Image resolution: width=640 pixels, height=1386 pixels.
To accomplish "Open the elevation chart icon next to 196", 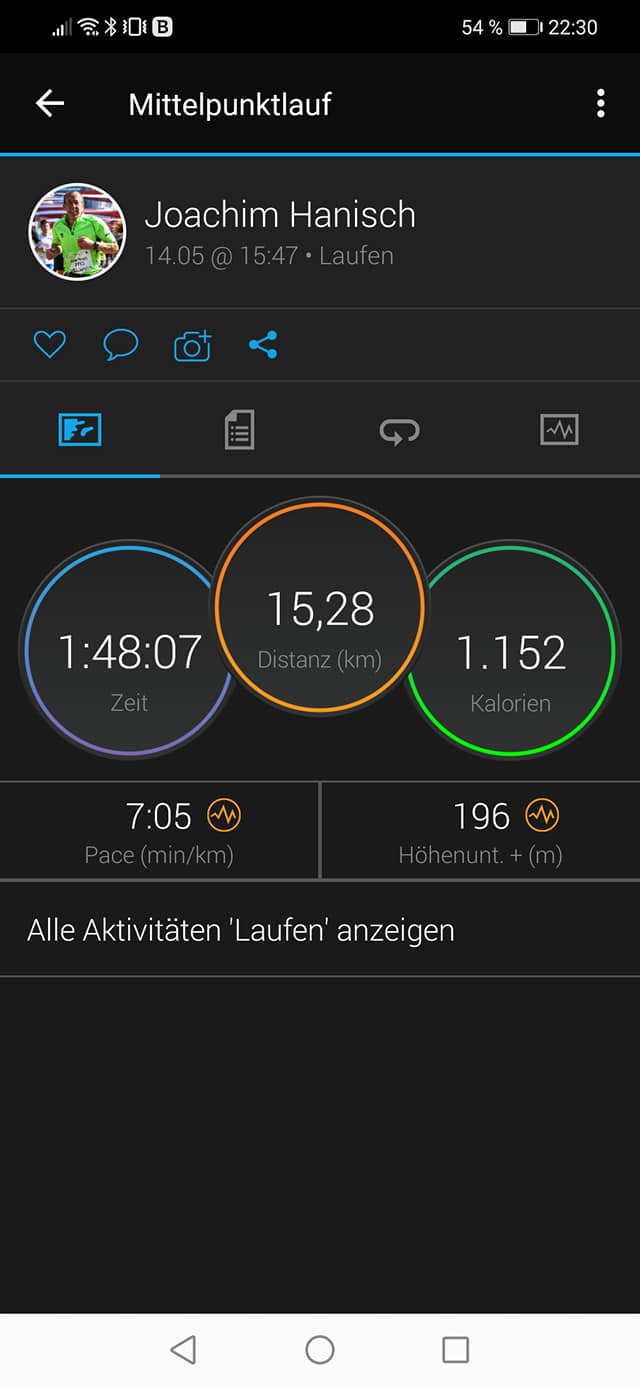I will tap(542, 816).
